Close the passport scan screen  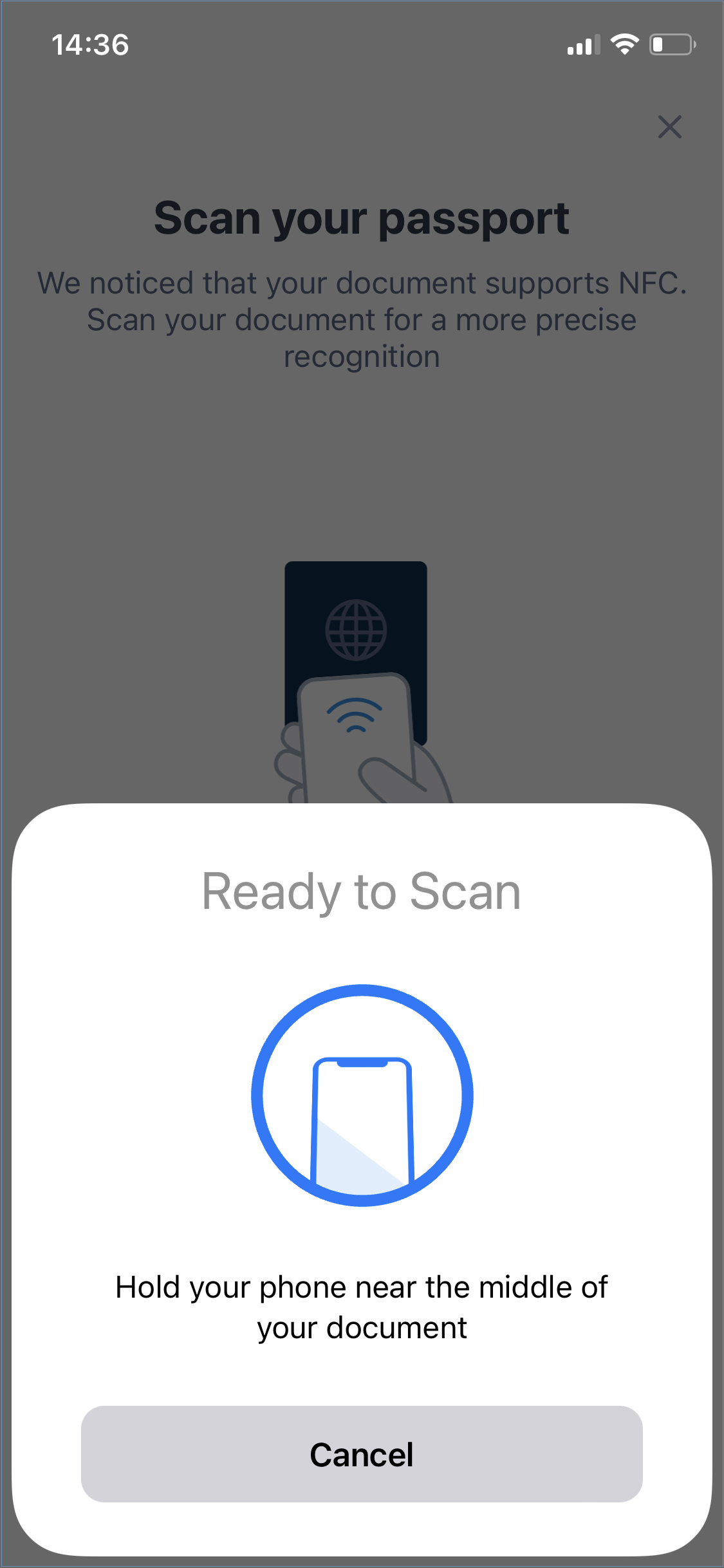(669, 127)
